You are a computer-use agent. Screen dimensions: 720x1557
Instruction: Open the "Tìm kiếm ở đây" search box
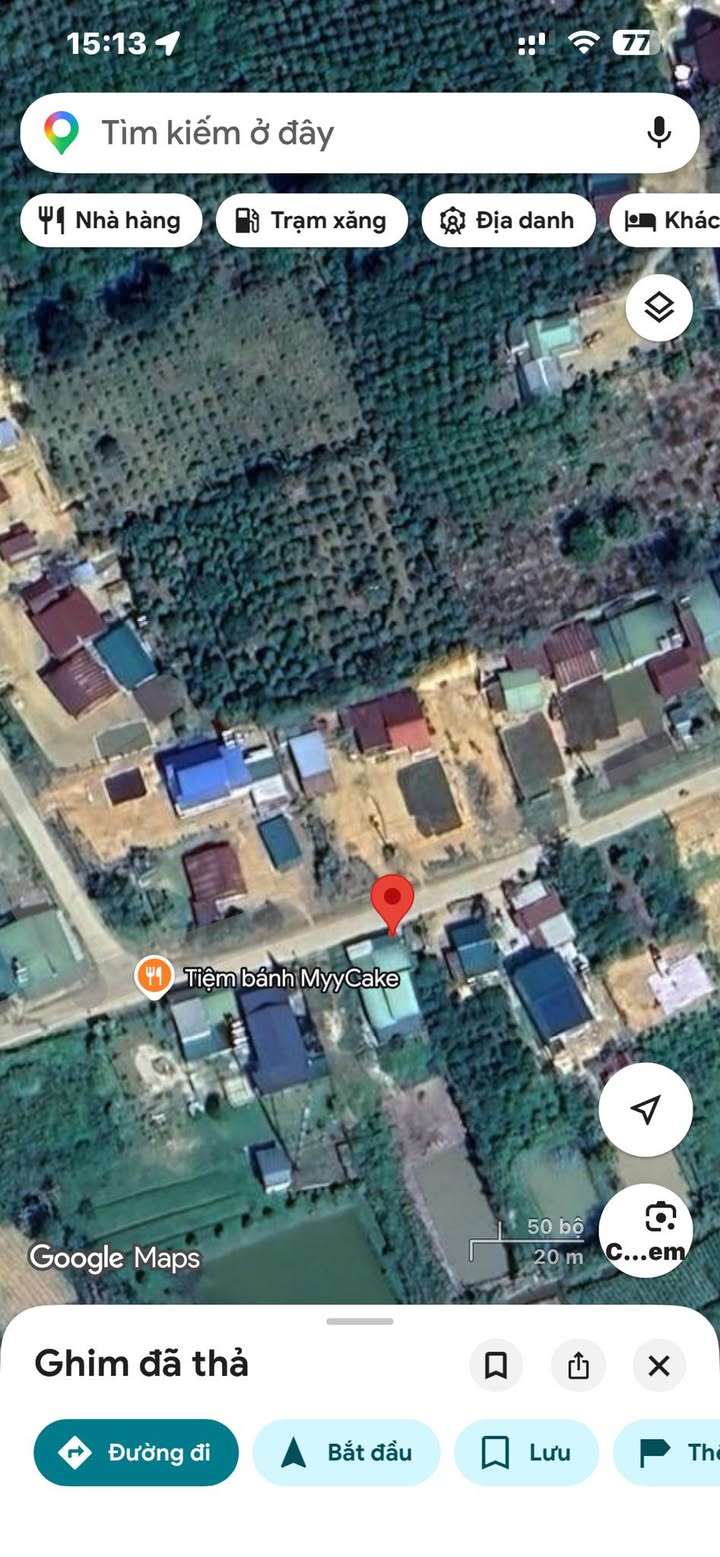359,133
